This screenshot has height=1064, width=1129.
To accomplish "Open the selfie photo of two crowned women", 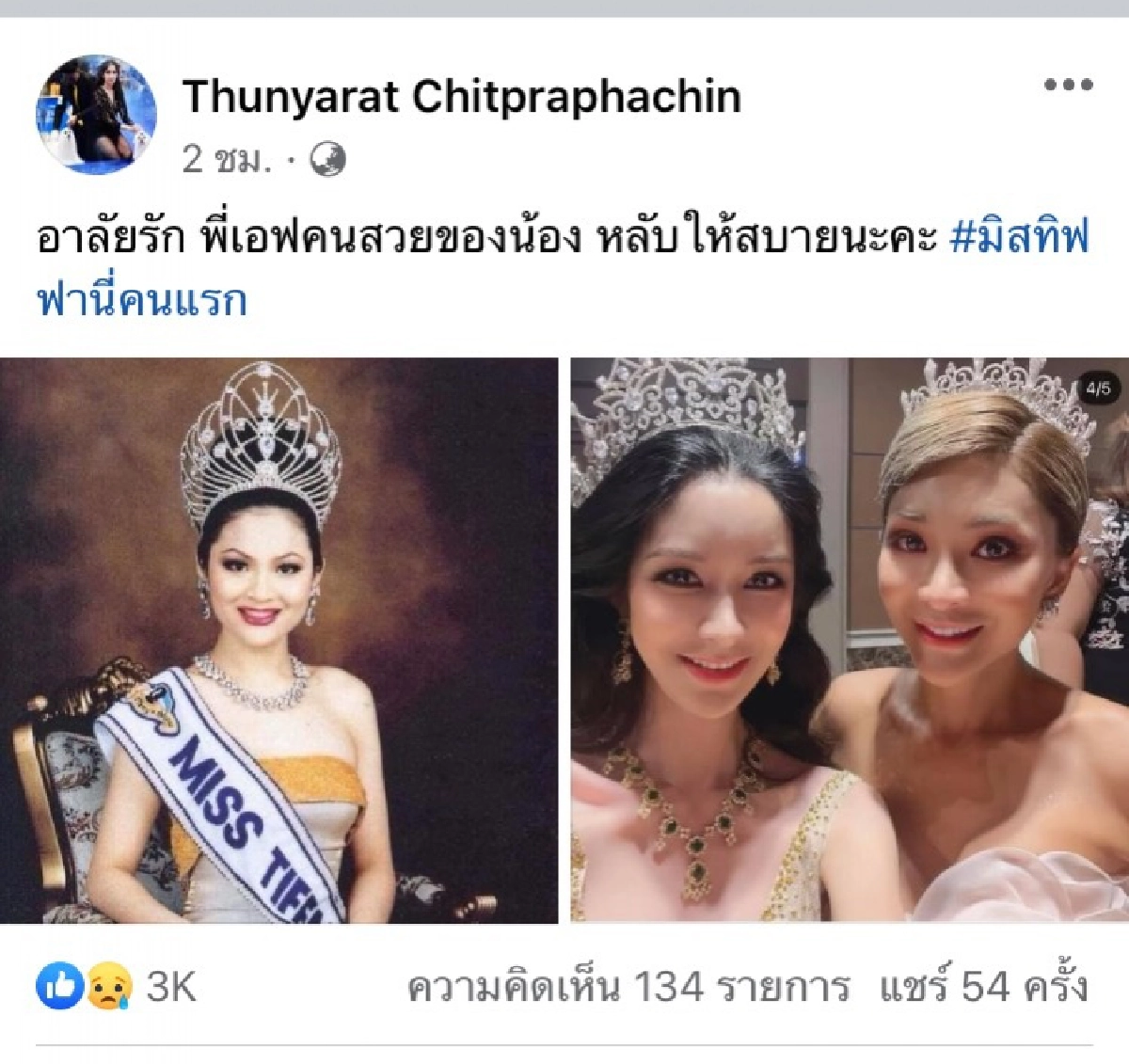I will [850, 640].
